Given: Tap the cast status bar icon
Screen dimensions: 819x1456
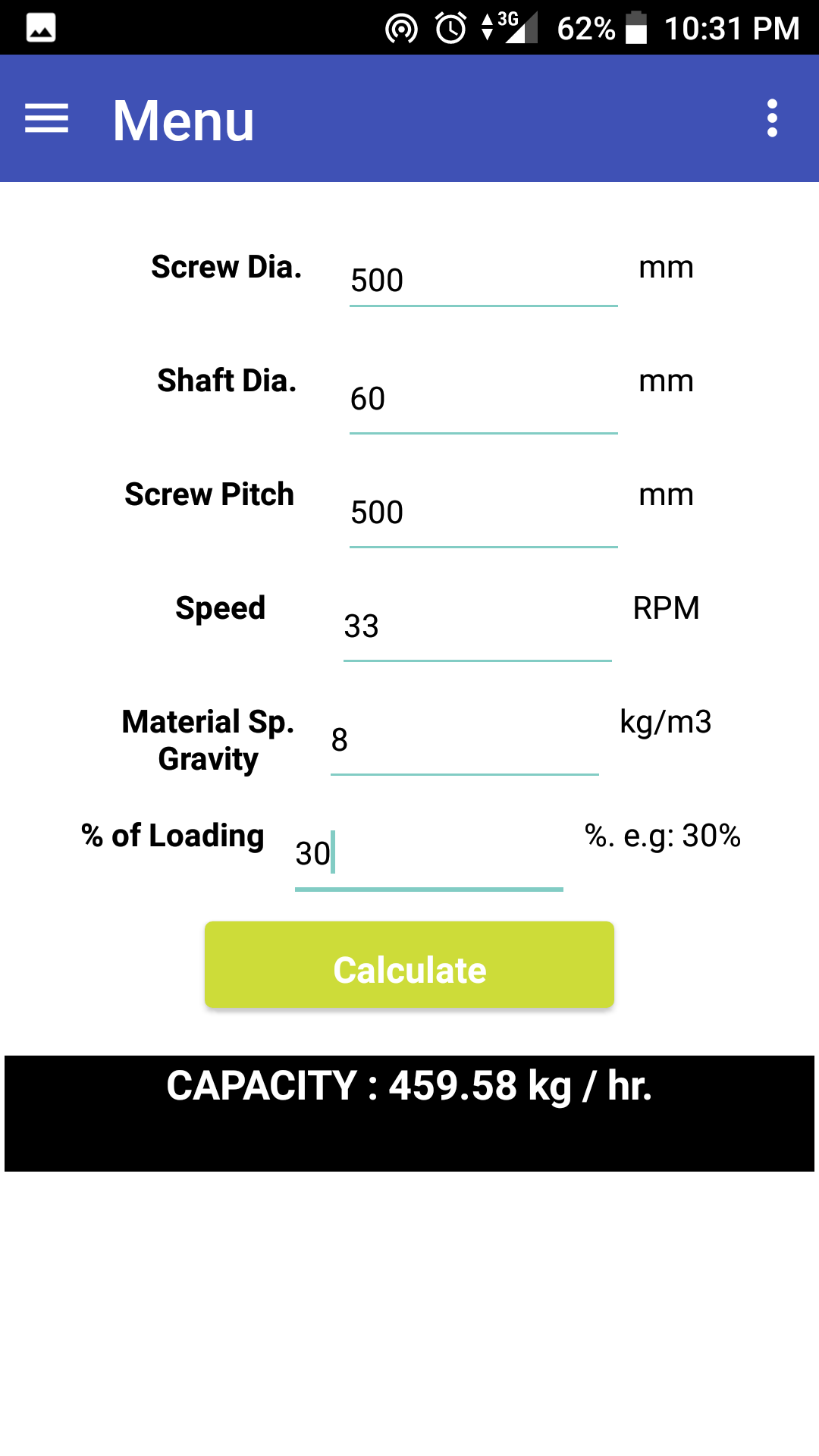Looking at the screenshot, I should (x=401, y=28).
